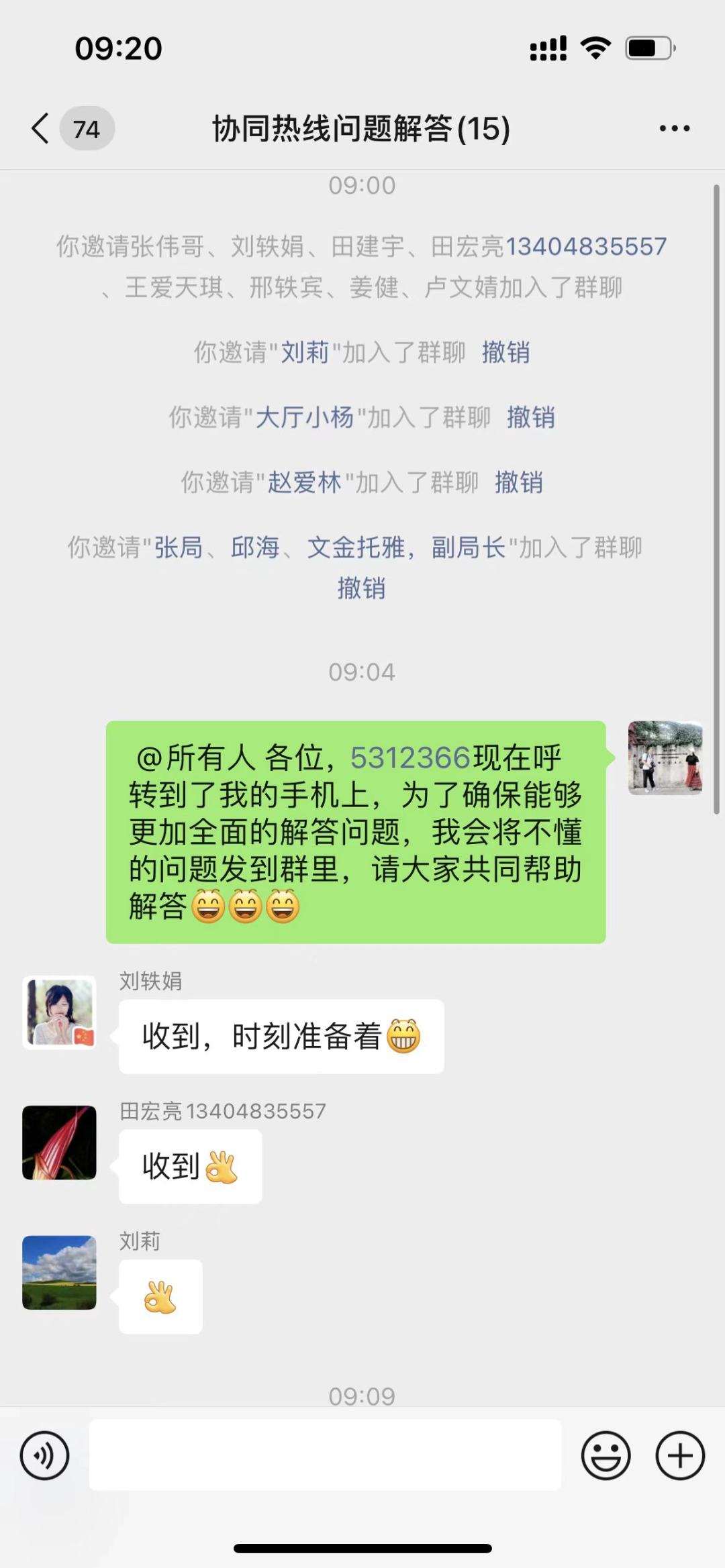Revoke the invitation of 张局 and others
The width and height of the screenshot is (725, 1568).
[x=361, y=588]
